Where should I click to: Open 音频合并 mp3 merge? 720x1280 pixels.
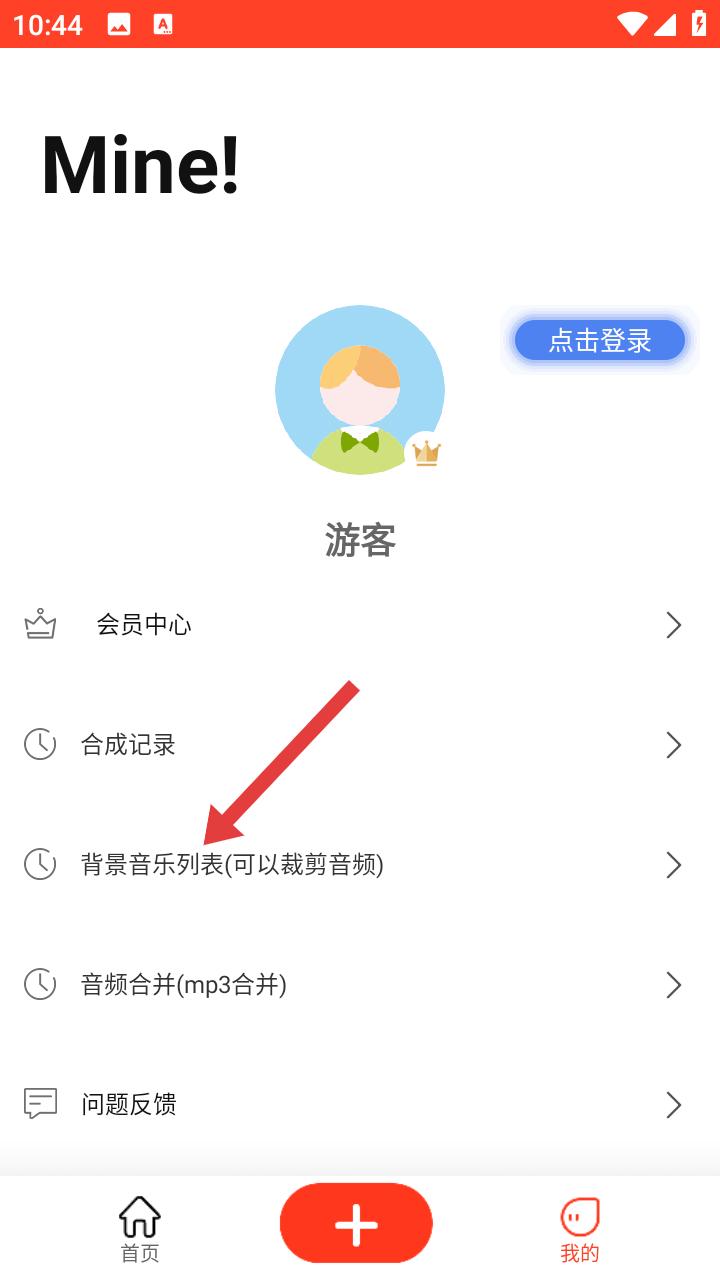point(360,985)
